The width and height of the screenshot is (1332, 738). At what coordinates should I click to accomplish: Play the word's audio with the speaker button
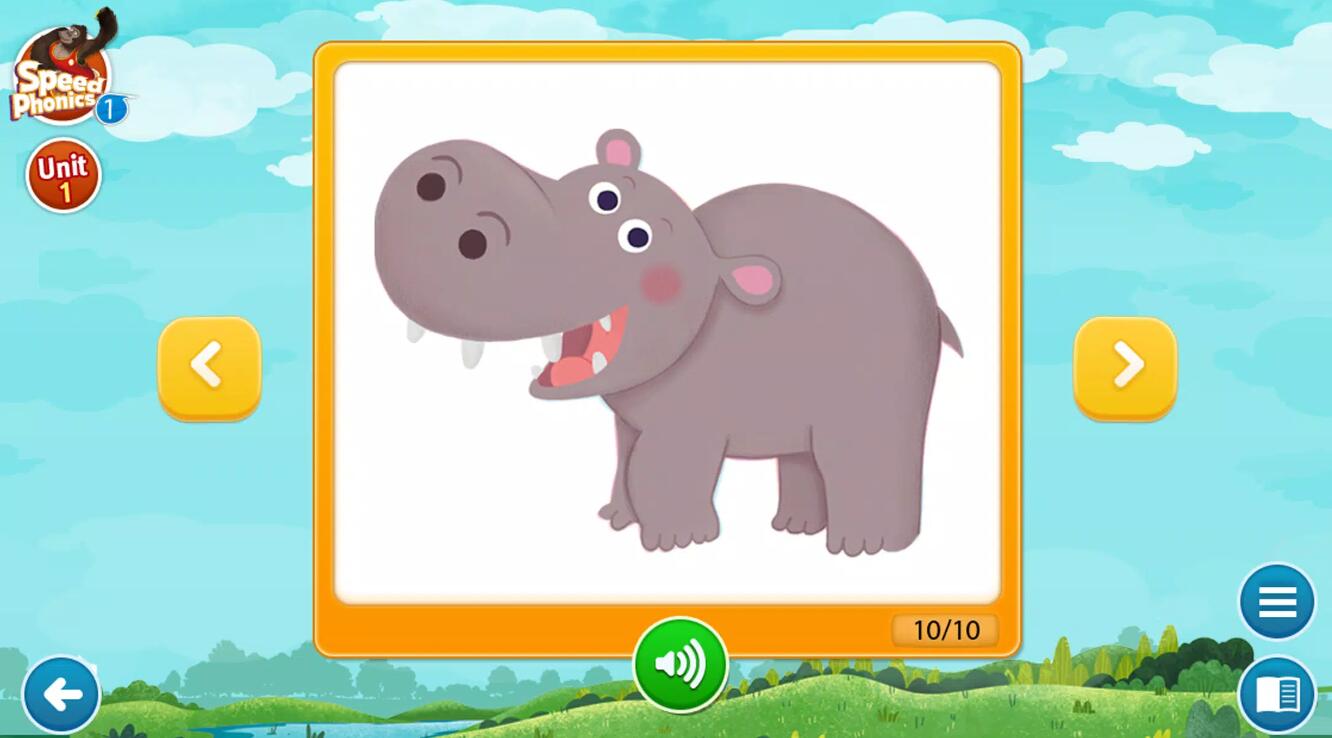(680, 664)
